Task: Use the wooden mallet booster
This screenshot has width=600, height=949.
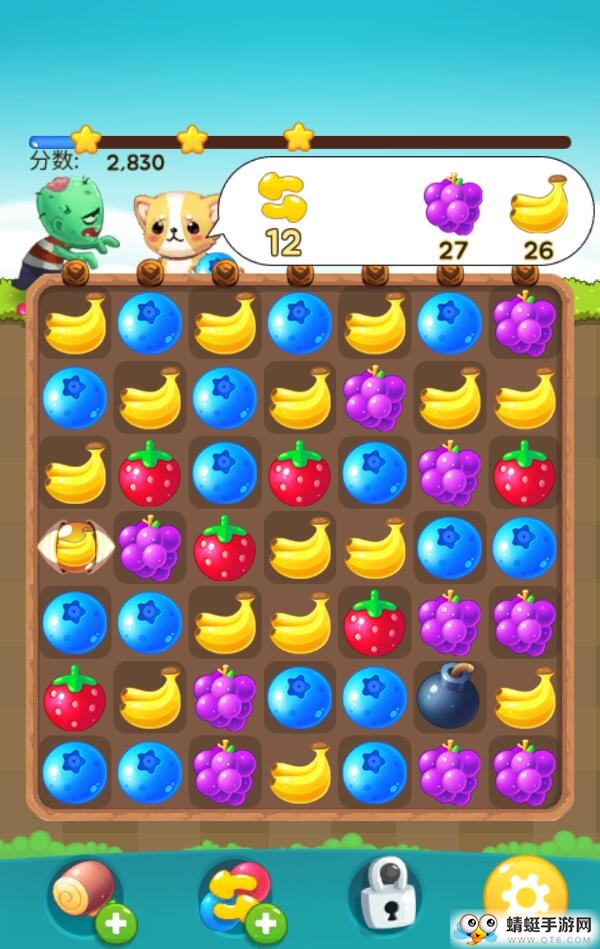Action: [86, 893]
